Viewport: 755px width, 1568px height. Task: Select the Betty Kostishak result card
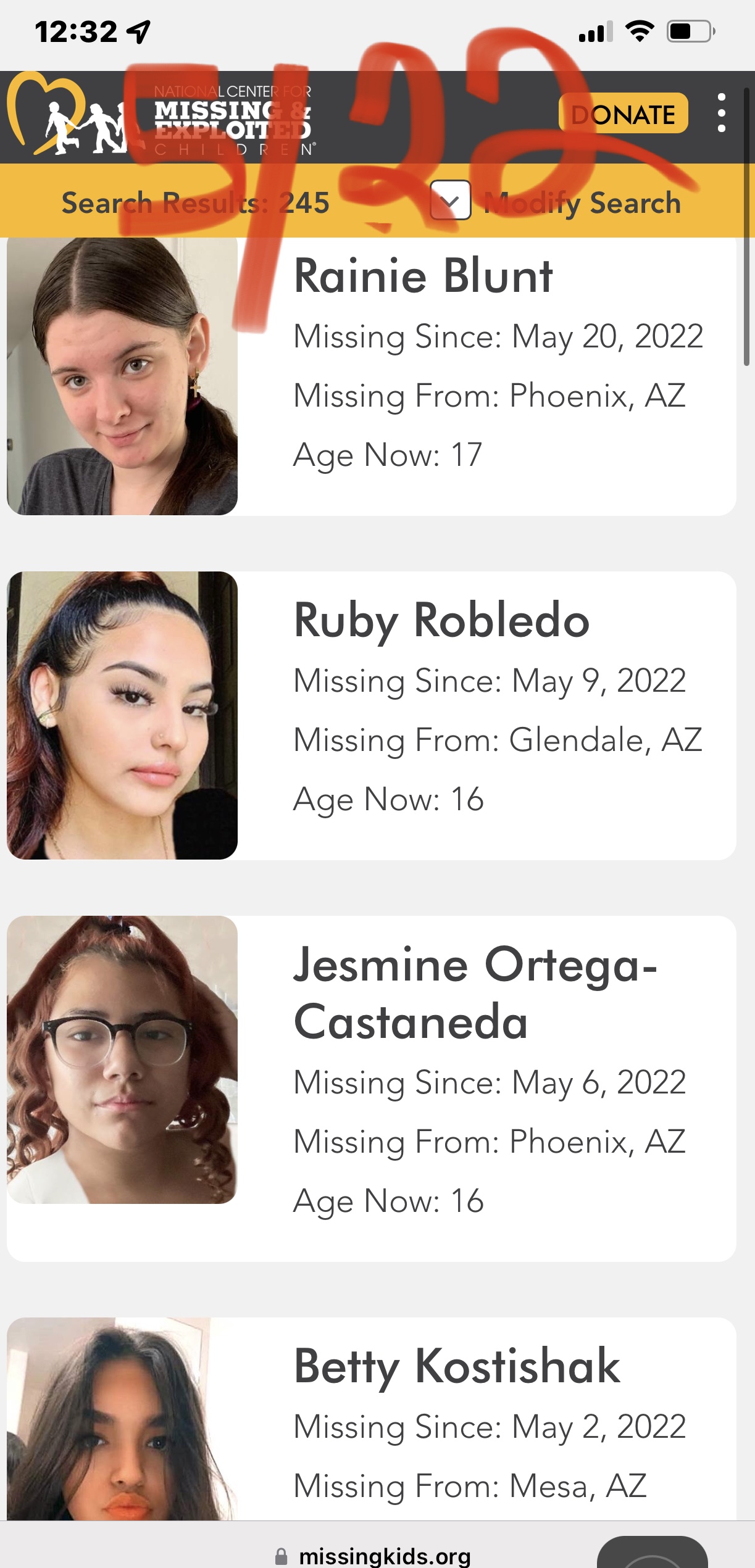pos(456,1366)
